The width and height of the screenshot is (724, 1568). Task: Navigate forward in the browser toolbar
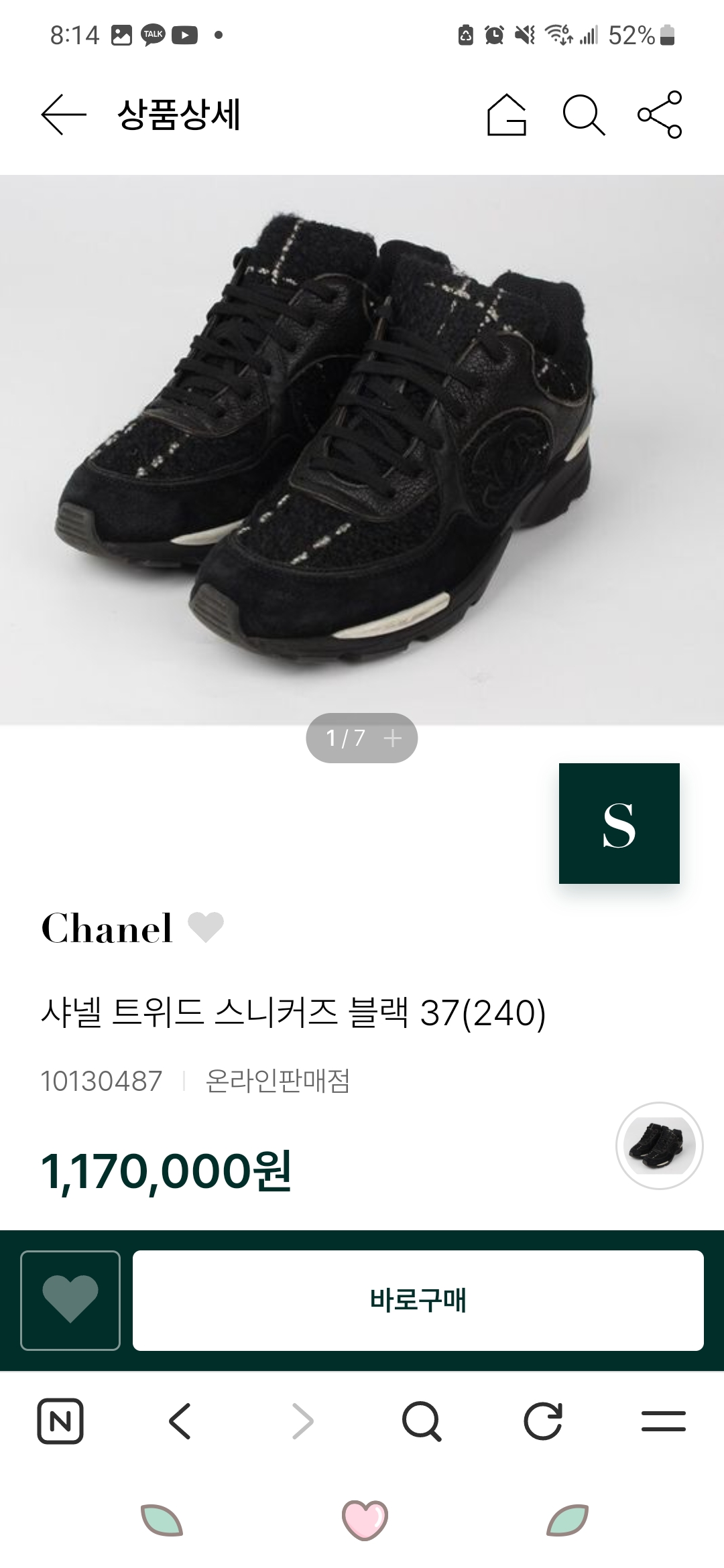tap(302, 1421)
